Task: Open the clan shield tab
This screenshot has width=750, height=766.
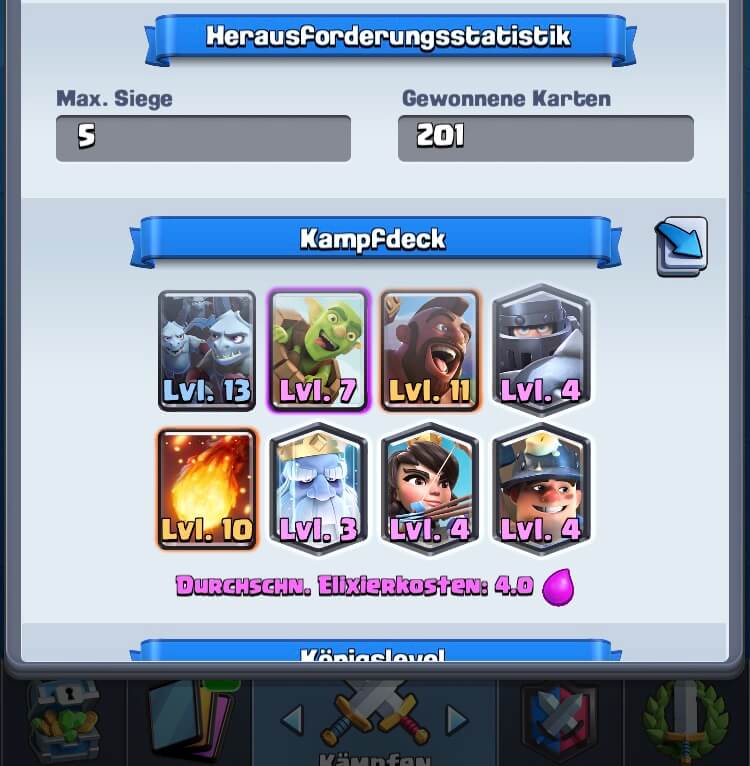Action: 559,722
